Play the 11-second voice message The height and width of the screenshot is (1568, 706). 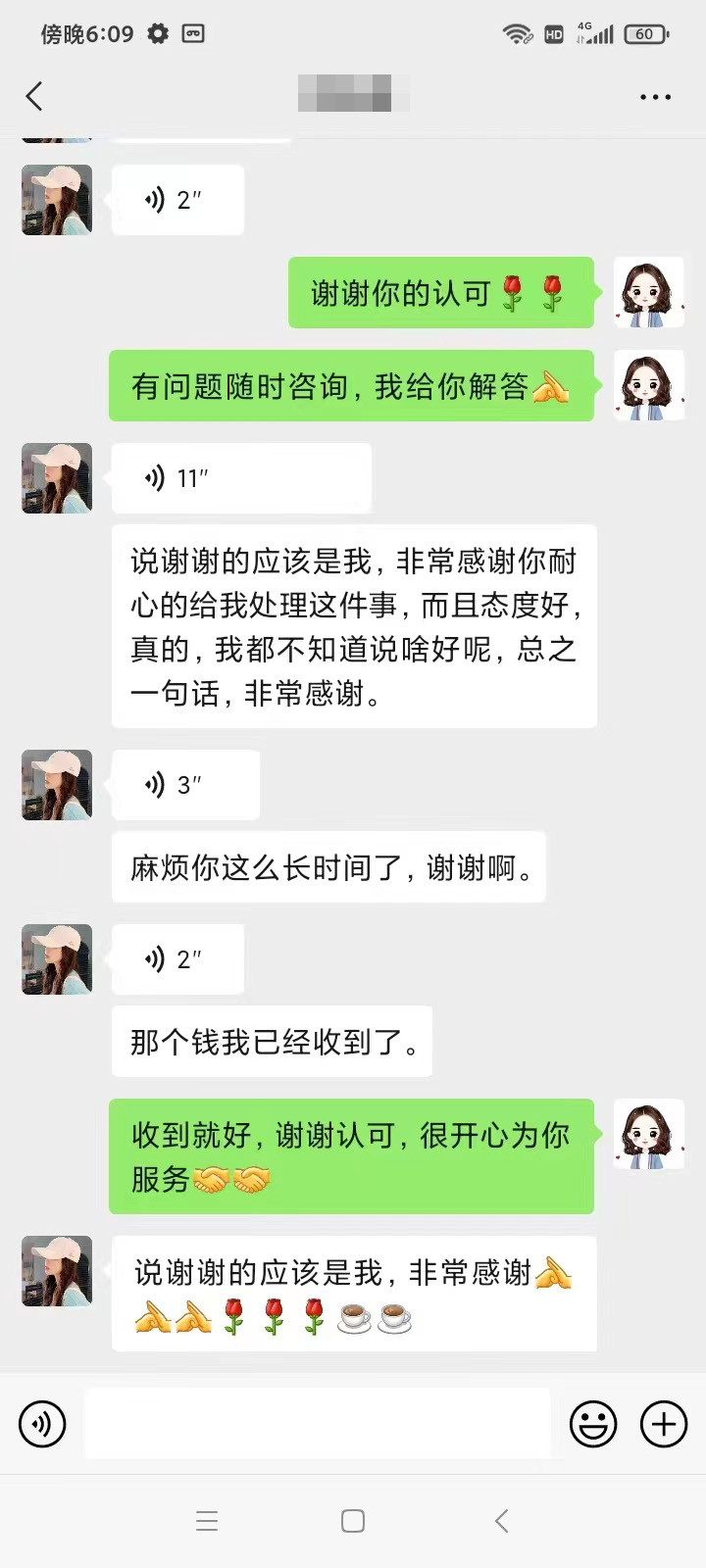(x=241, y=478)
